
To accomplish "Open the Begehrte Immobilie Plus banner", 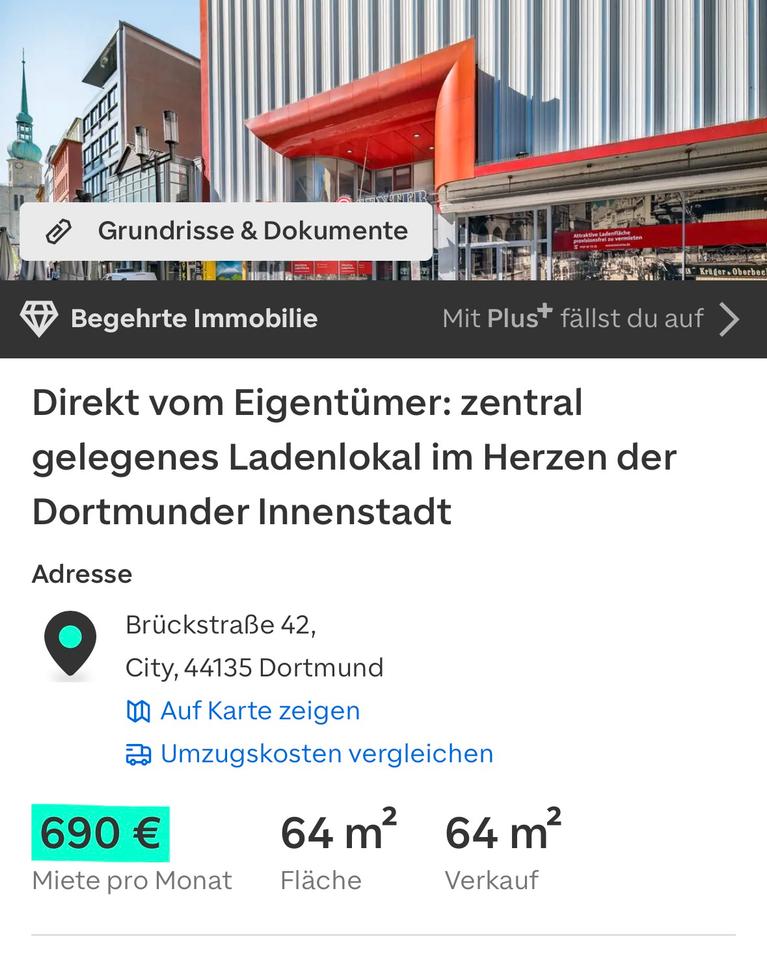I will click(383, 319).
